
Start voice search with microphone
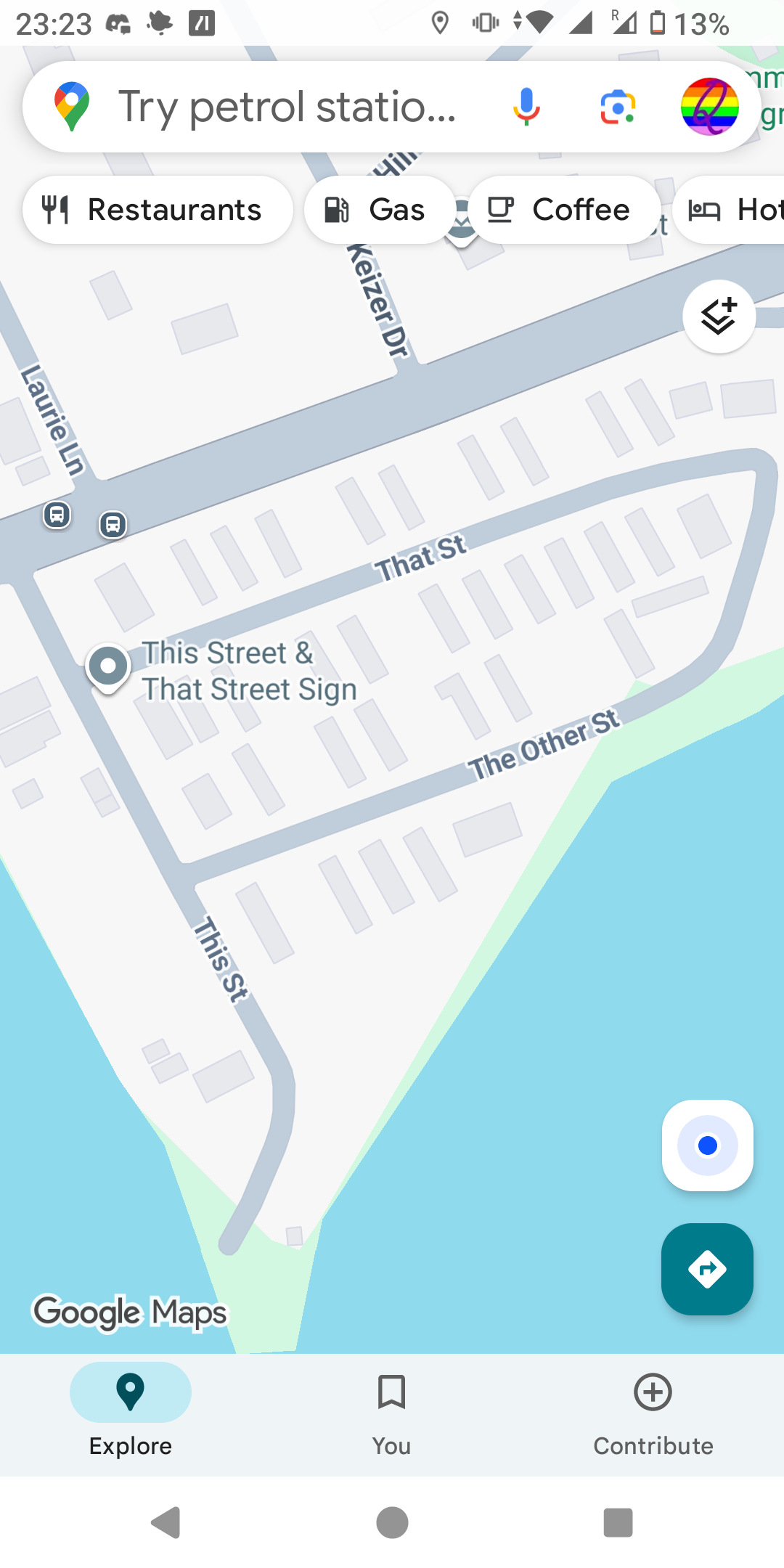click(526, 107)
